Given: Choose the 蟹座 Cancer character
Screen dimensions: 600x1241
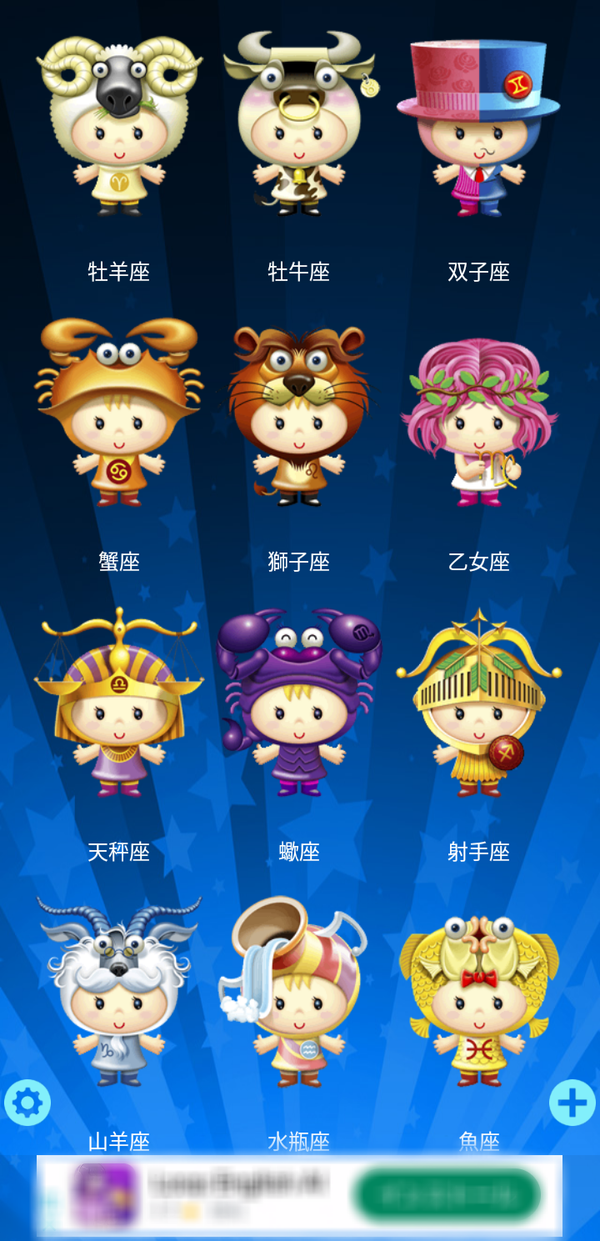Looking at the screenshot, I should click(119, 412).
